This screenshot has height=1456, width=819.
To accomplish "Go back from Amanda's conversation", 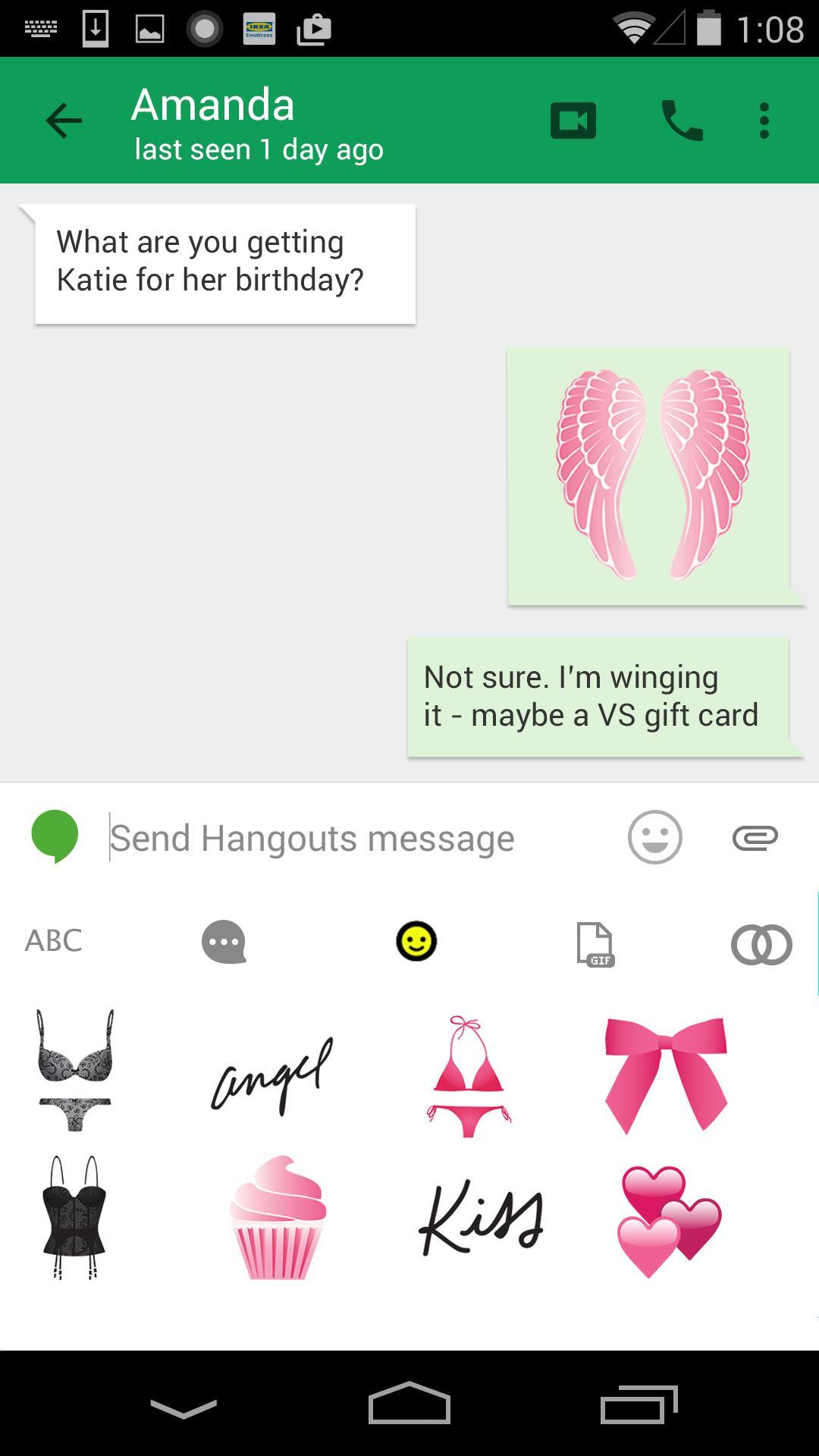I will [x=64, y=121].
